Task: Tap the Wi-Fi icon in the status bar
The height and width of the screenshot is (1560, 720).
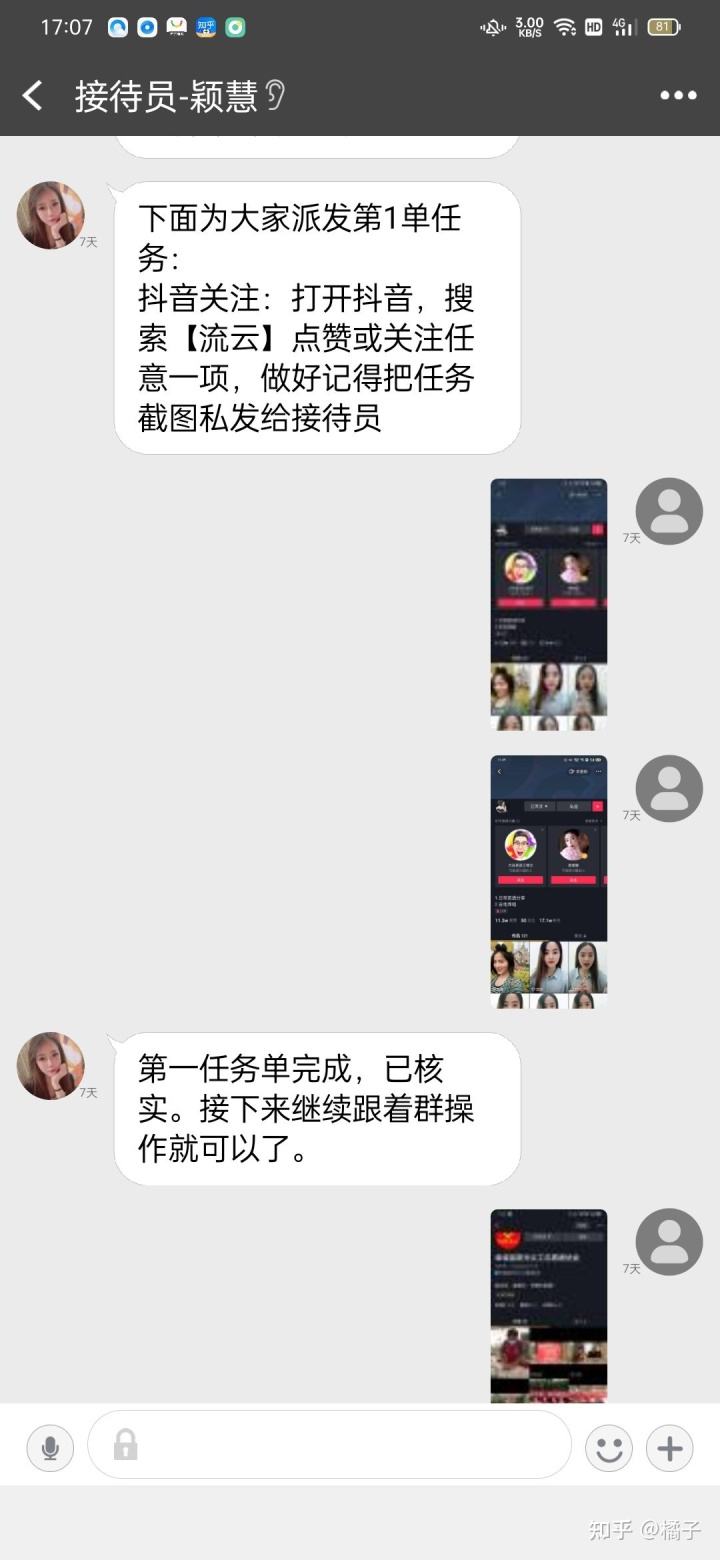Action: pyautogui.click(x=563, y=27)
